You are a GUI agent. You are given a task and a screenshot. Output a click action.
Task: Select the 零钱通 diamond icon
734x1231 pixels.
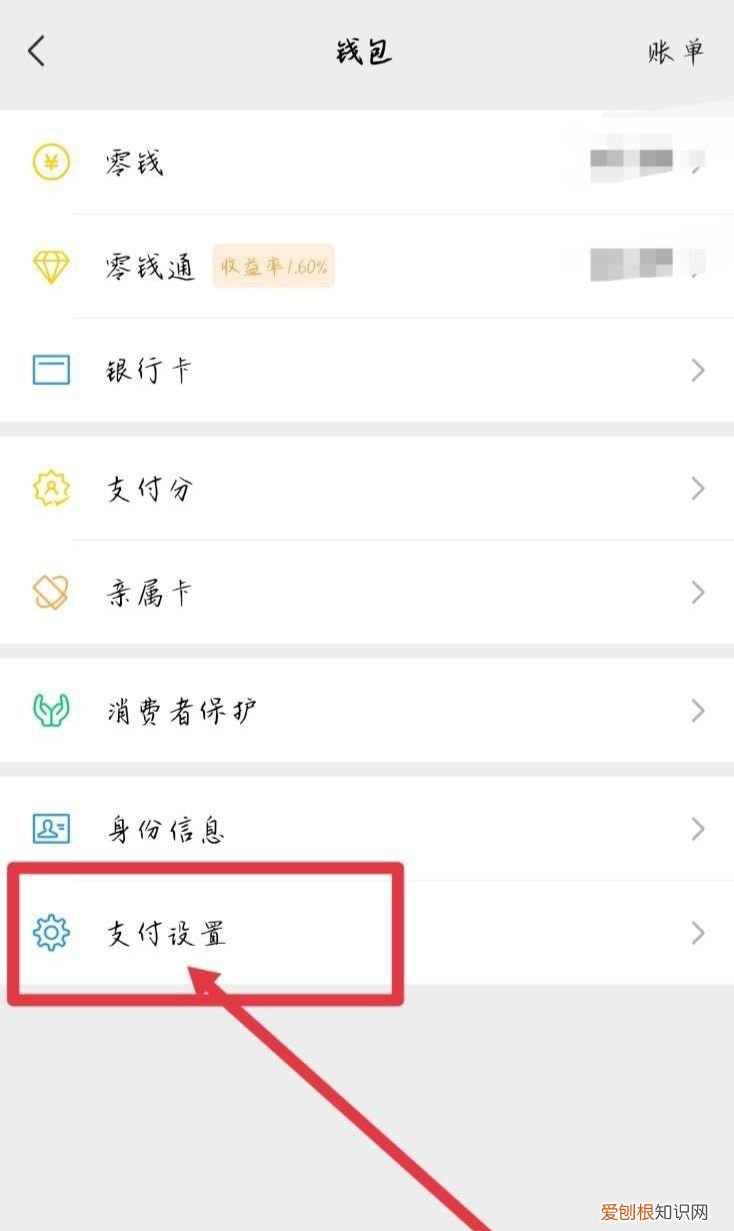tap(49, 267)
